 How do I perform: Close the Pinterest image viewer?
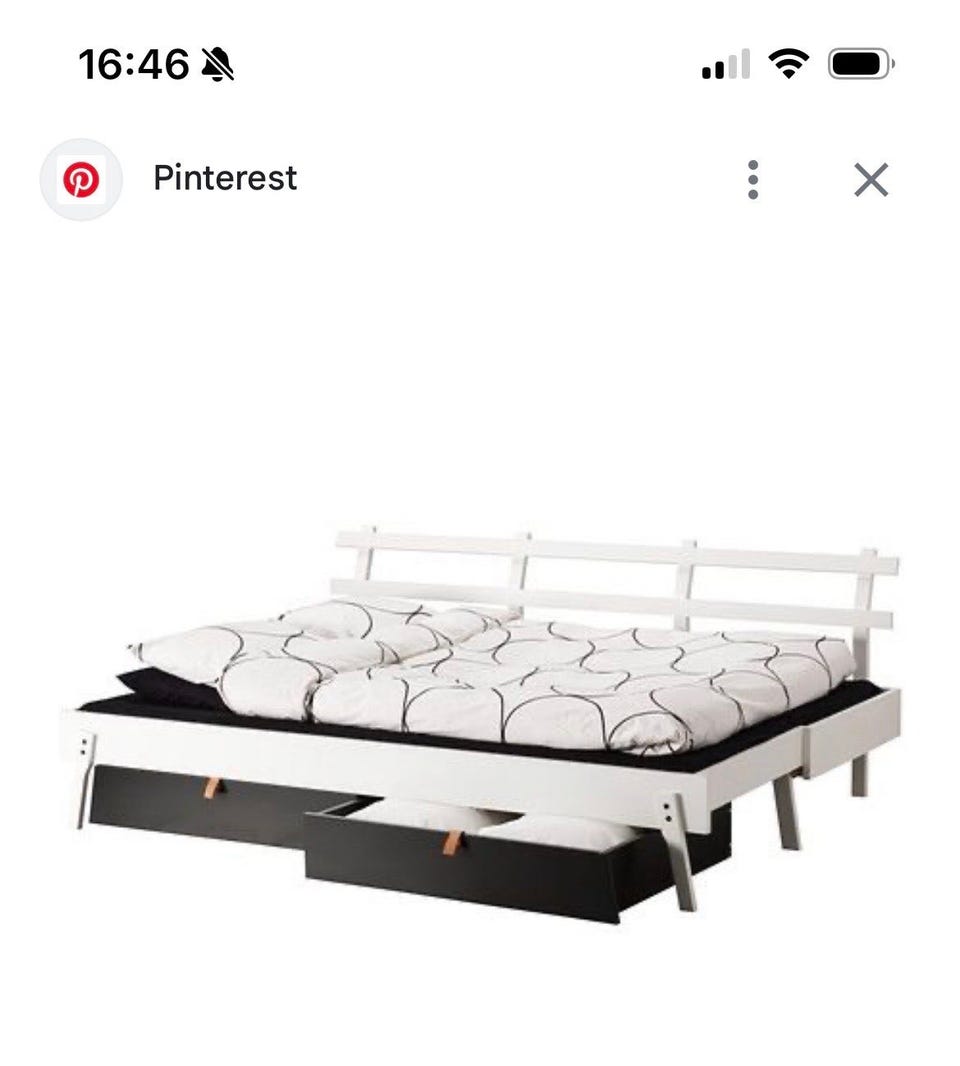[871, 180]
